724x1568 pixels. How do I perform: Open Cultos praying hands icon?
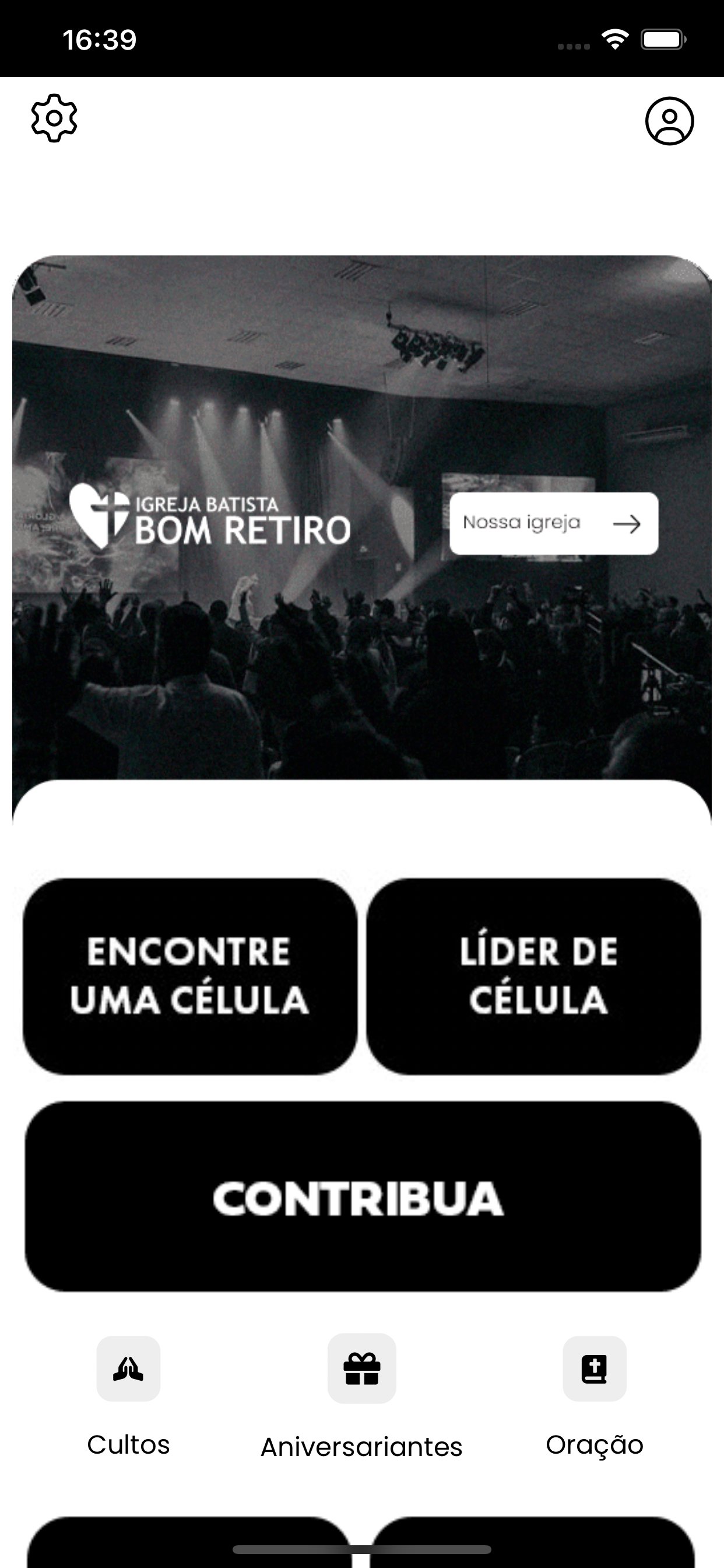[128, 1369]
